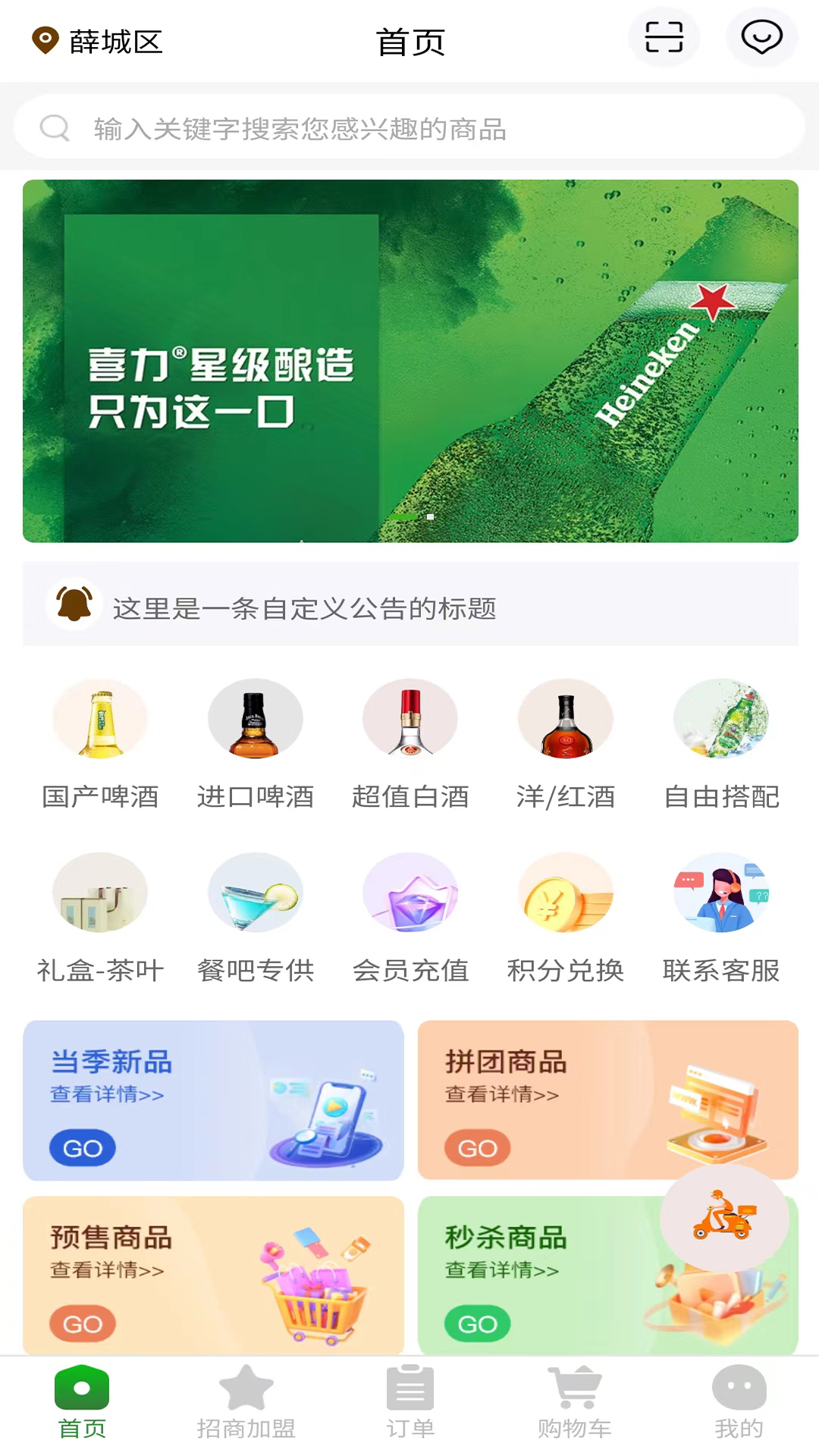Open the 积分兑换 points exchange icon

(565, 893)
